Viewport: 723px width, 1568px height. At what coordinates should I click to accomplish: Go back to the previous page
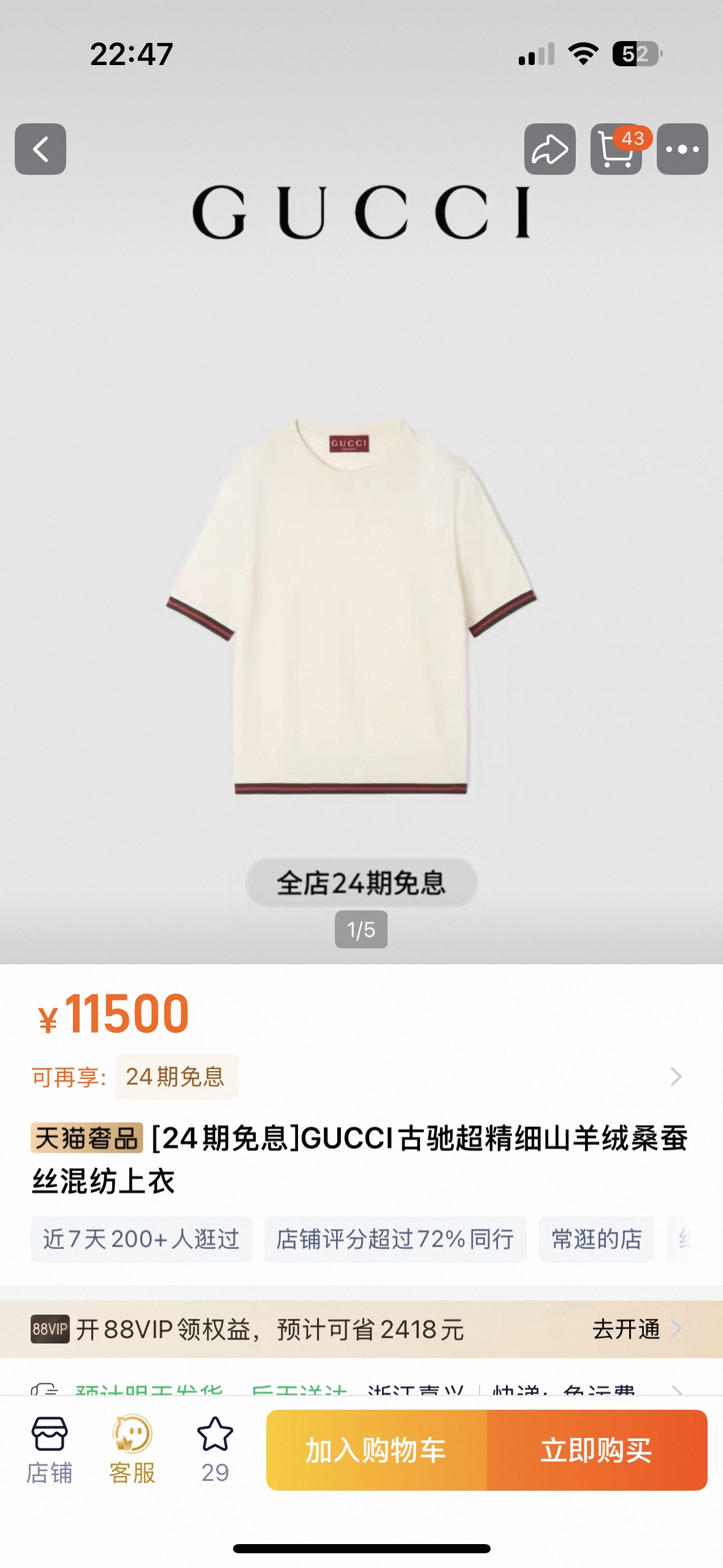tap(40, 149)
